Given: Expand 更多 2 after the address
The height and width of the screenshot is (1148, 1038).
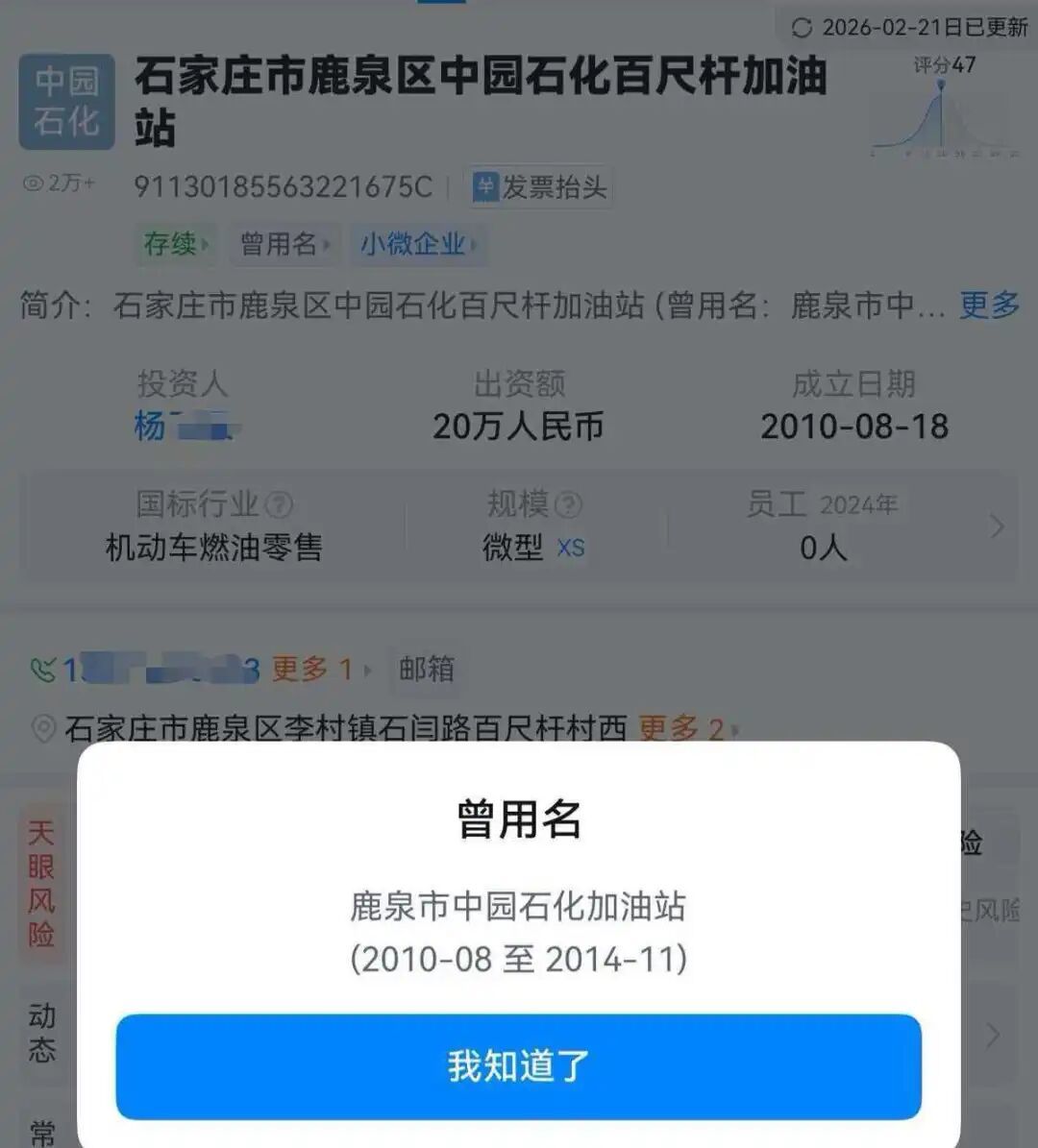Looking at the screenshot, I should tap(683, 728).
